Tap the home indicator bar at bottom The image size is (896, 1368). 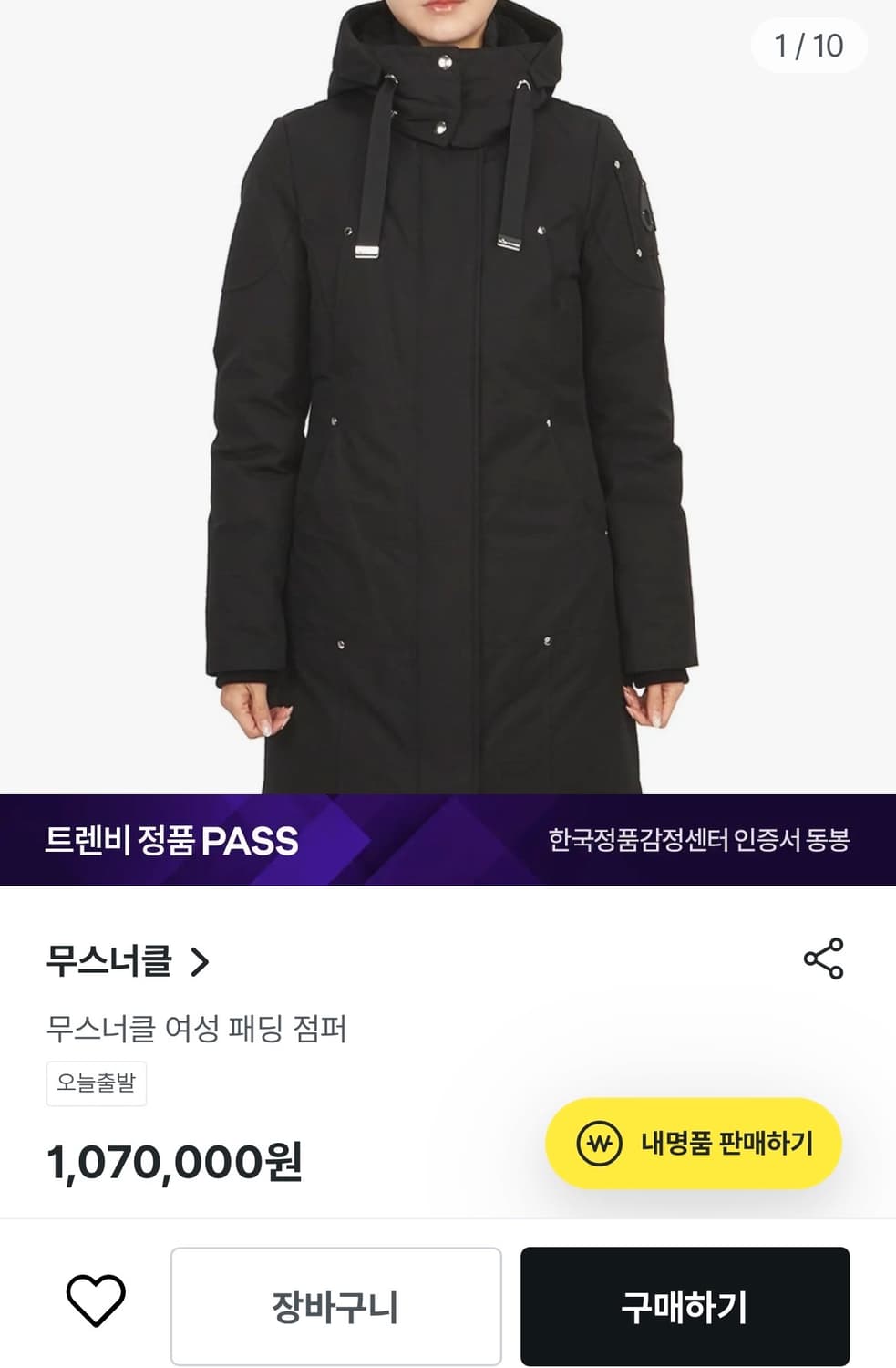448,1363
